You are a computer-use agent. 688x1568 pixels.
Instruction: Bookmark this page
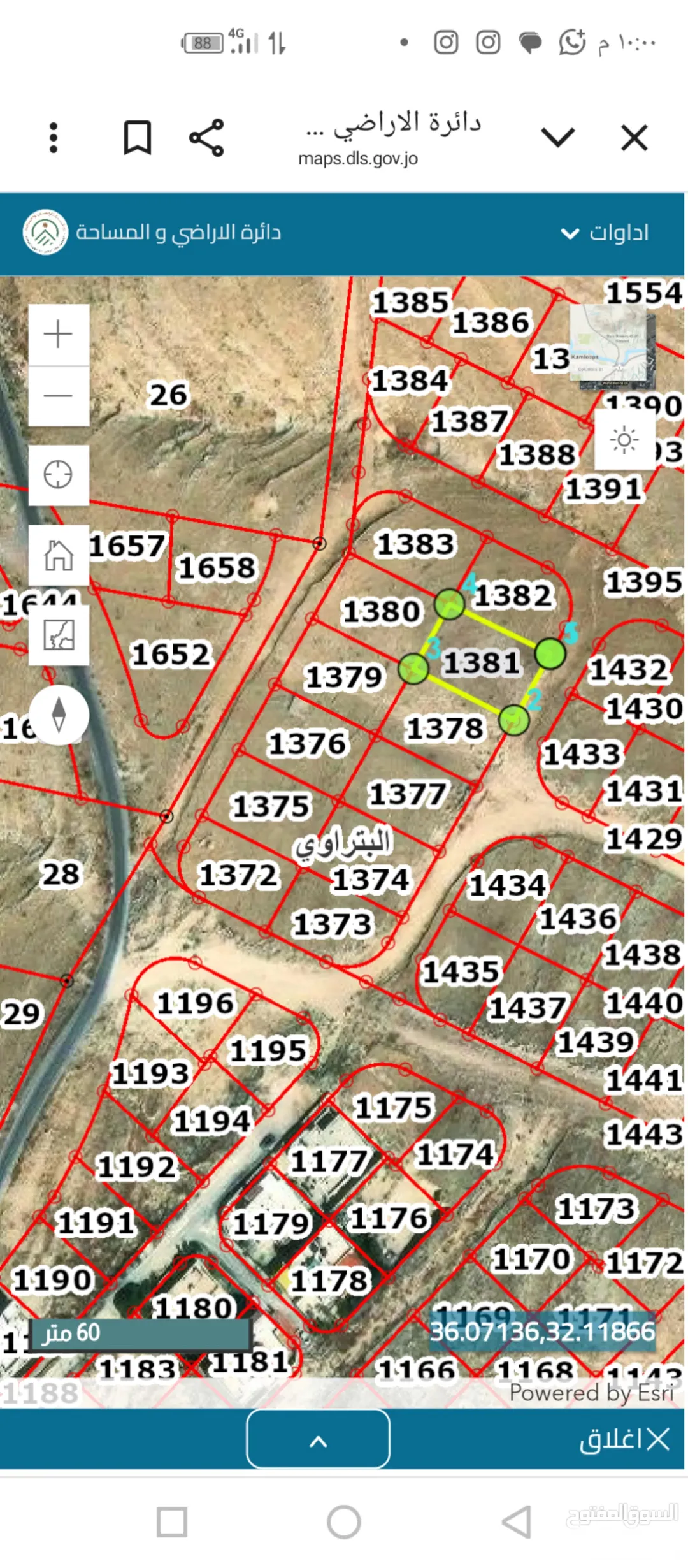137,138
